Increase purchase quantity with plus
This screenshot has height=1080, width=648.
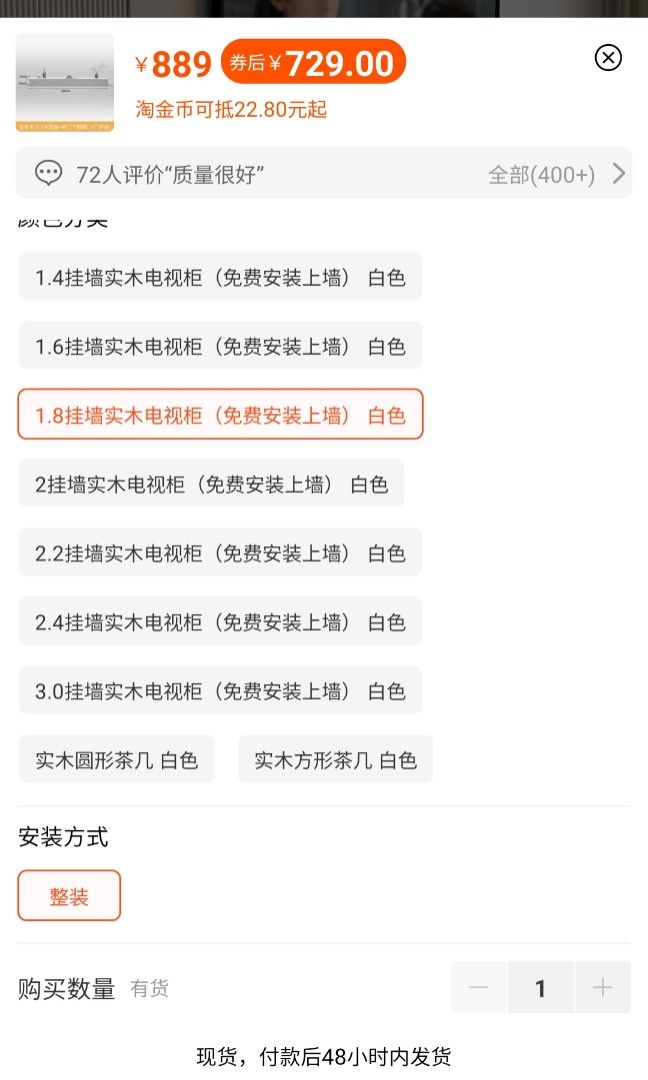point(602,988)
